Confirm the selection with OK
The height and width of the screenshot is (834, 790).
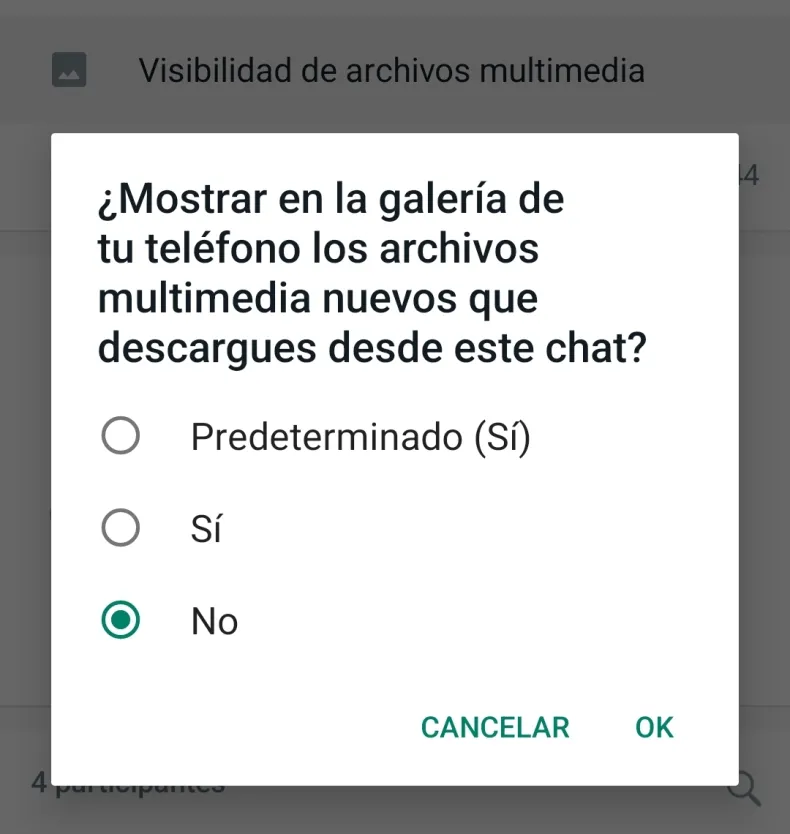point(654,727)
